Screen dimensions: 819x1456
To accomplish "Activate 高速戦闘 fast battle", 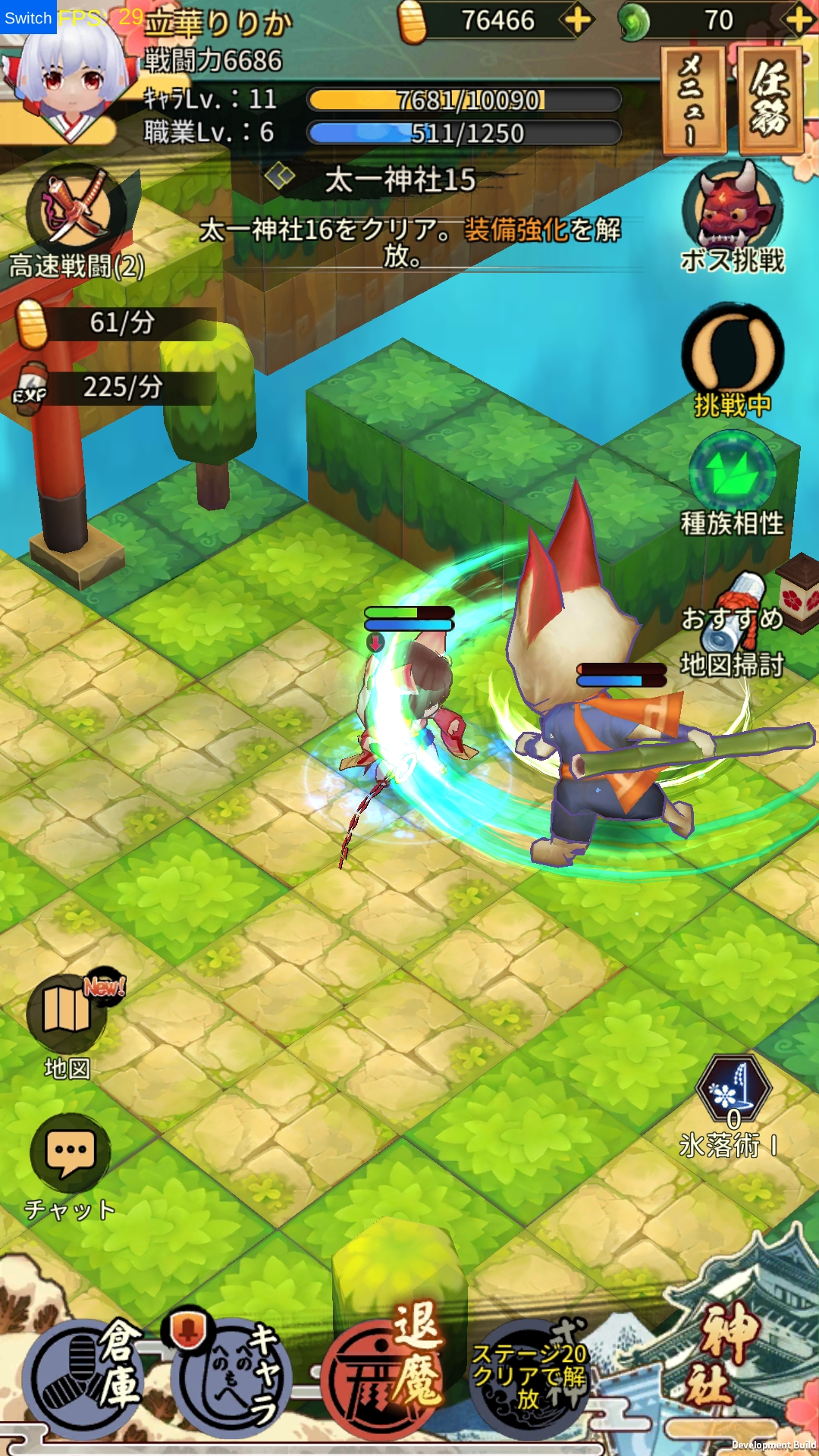I will click(x=77, y=223).
